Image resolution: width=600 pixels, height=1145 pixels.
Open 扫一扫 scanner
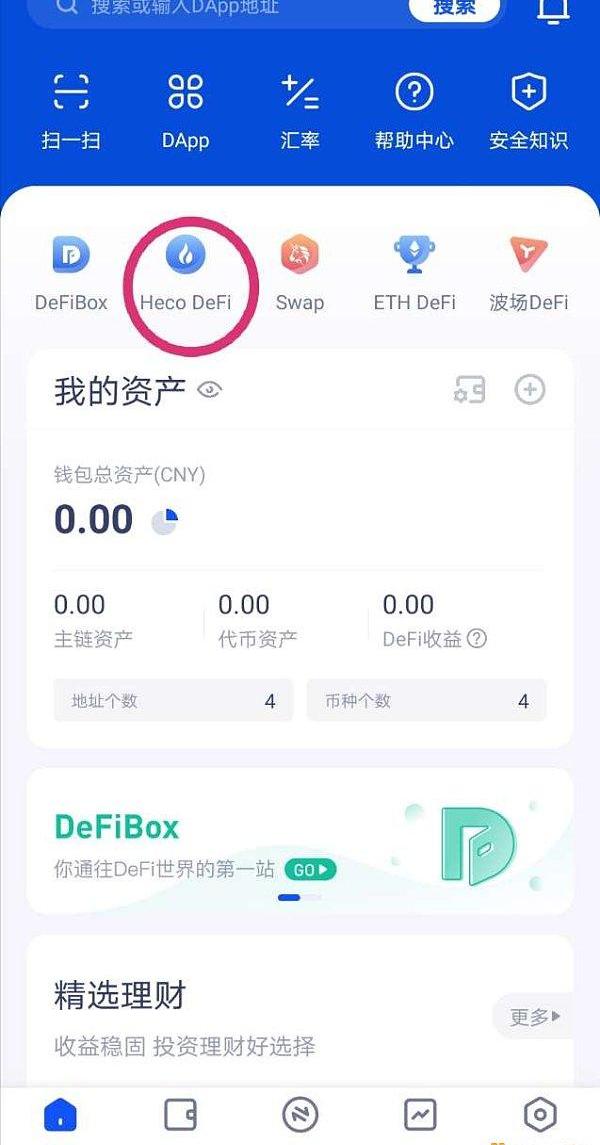click(x=70, y=112)
